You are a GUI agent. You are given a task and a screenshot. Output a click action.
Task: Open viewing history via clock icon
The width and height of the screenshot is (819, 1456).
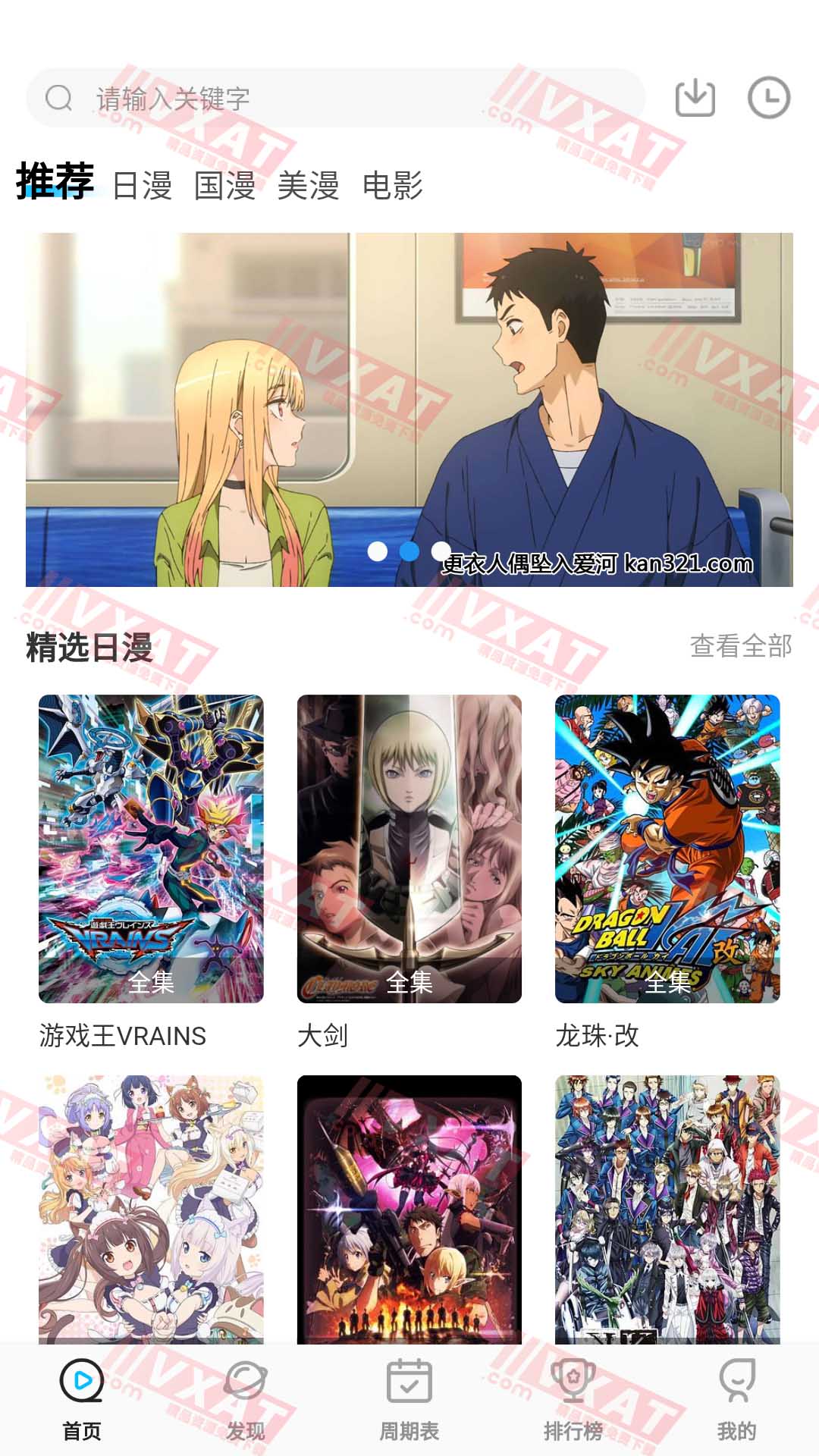coord(769,97)
